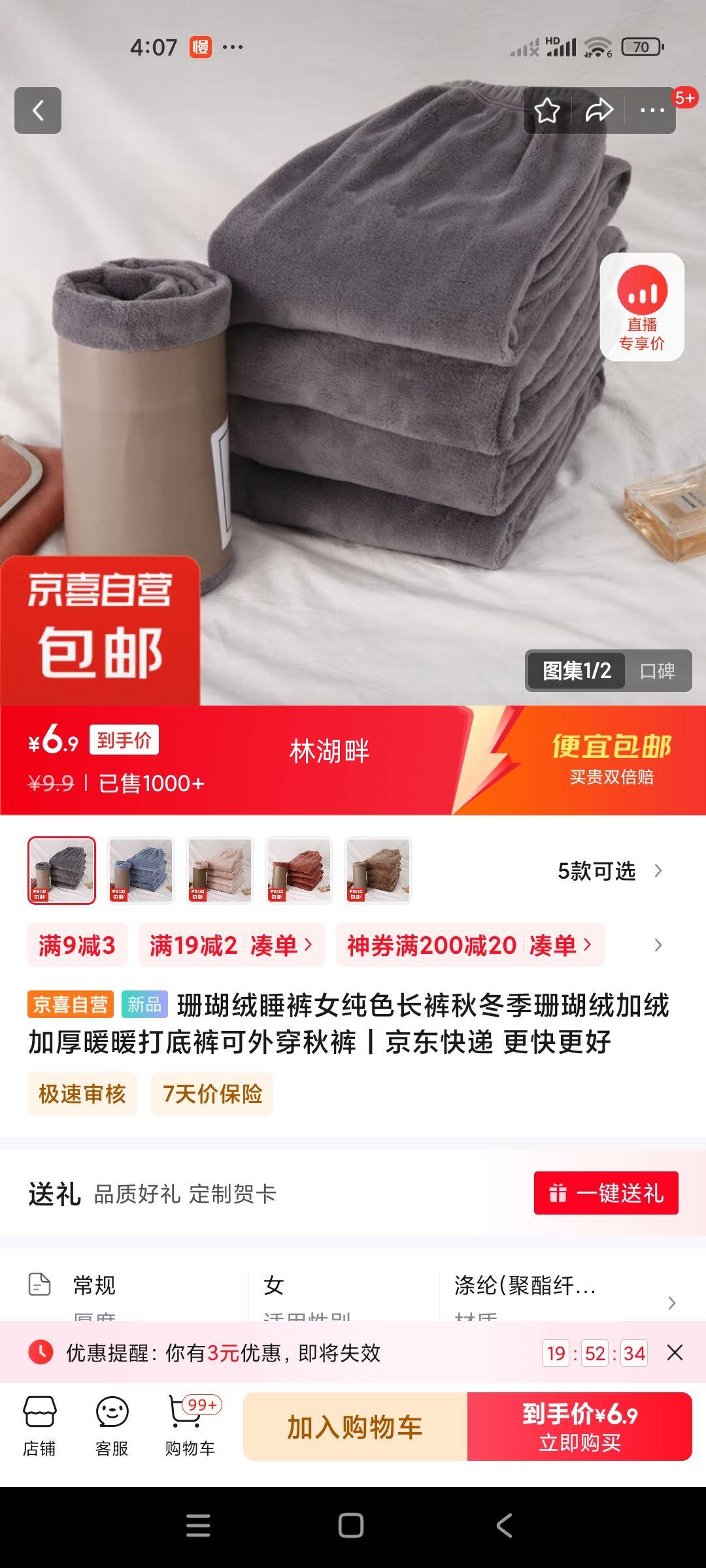The image size is (706, 1568).
Task: Tap the star to favorite this item
Action: click(x=548, y=111)
